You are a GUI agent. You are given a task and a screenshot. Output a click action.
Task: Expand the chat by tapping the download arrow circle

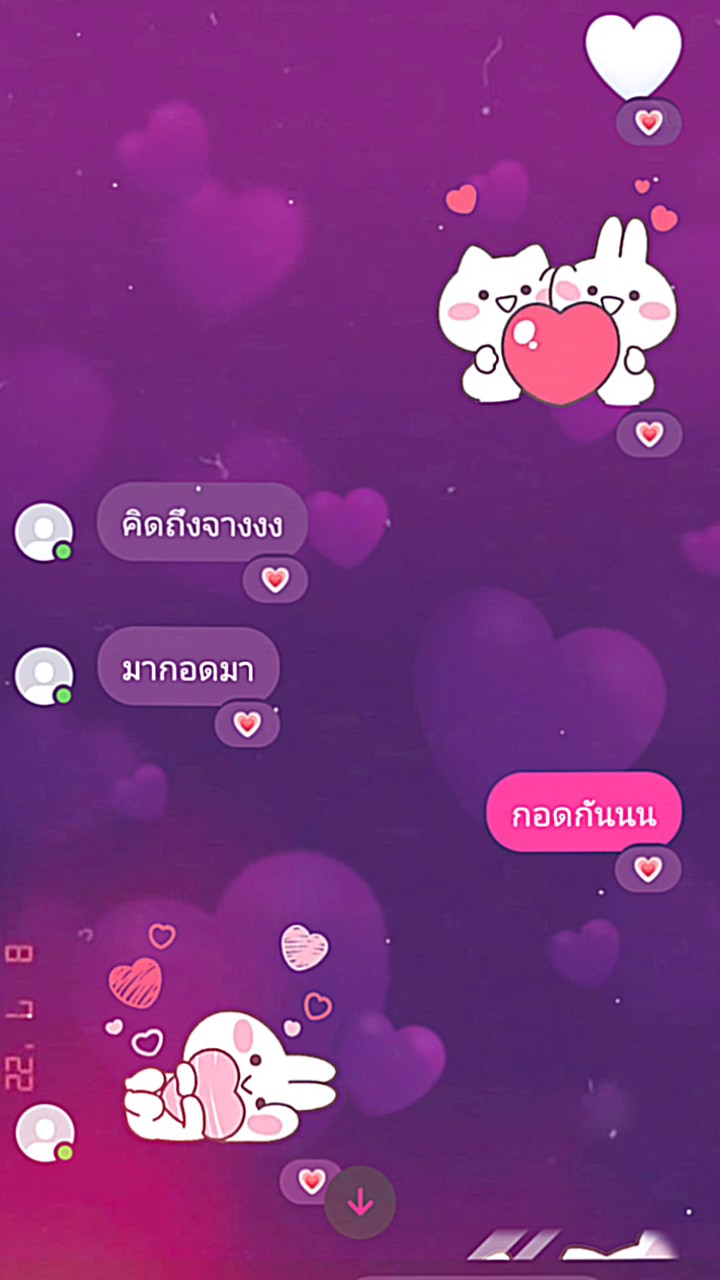pos(360,1200)
